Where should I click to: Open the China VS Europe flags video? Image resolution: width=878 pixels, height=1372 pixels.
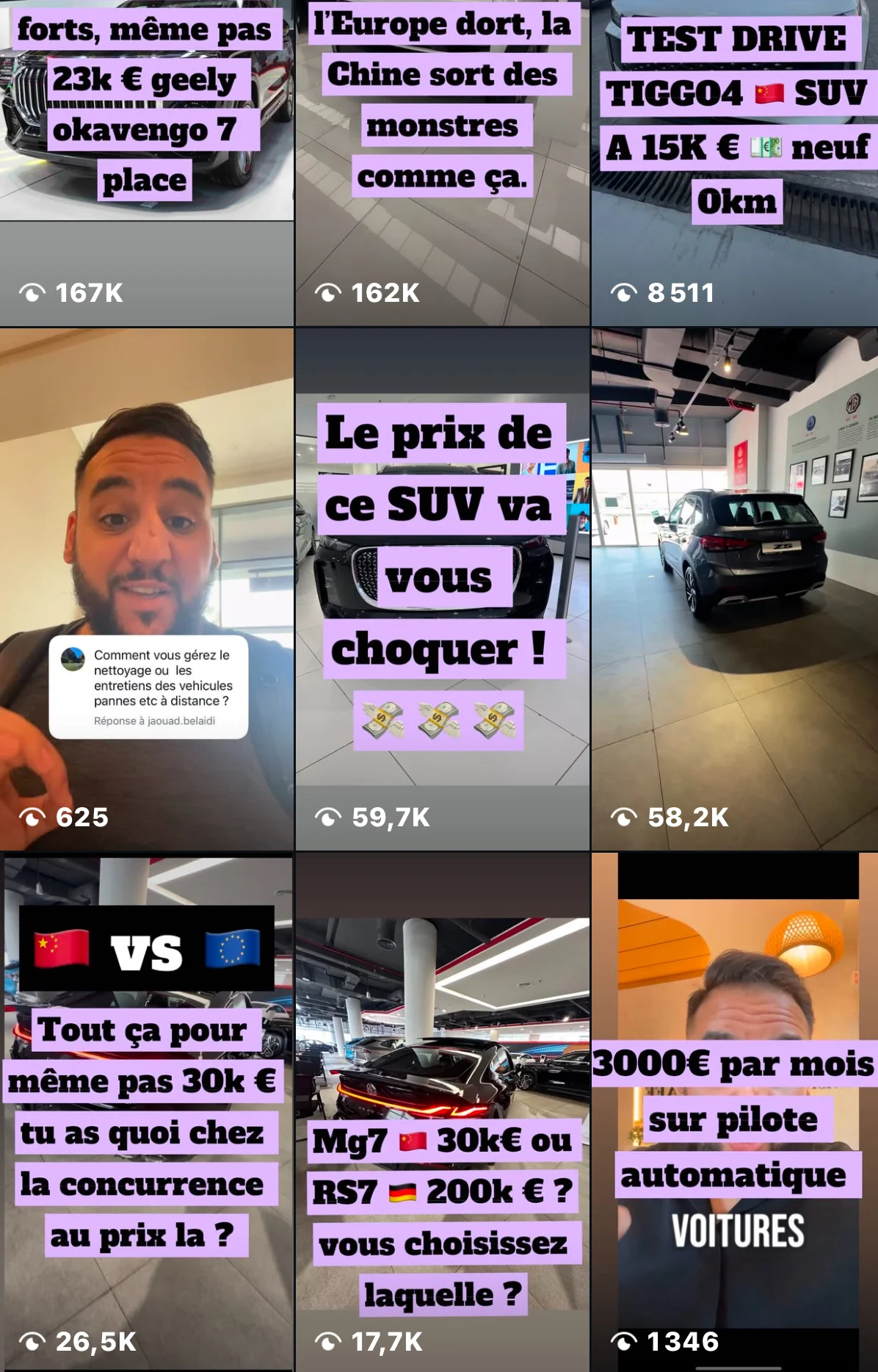pos(147,1109)
